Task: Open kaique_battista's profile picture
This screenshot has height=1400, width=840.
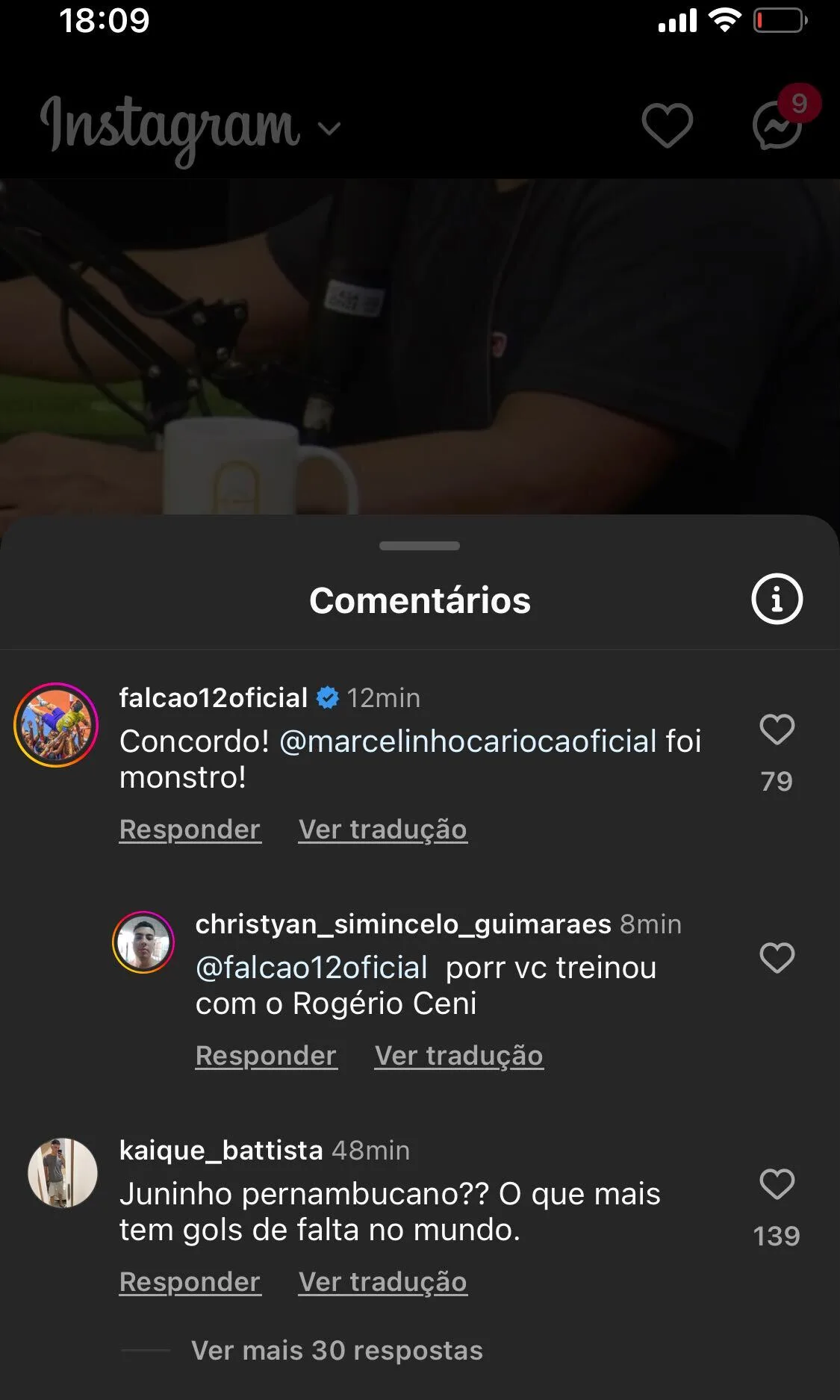Action: pos(63,1172)
